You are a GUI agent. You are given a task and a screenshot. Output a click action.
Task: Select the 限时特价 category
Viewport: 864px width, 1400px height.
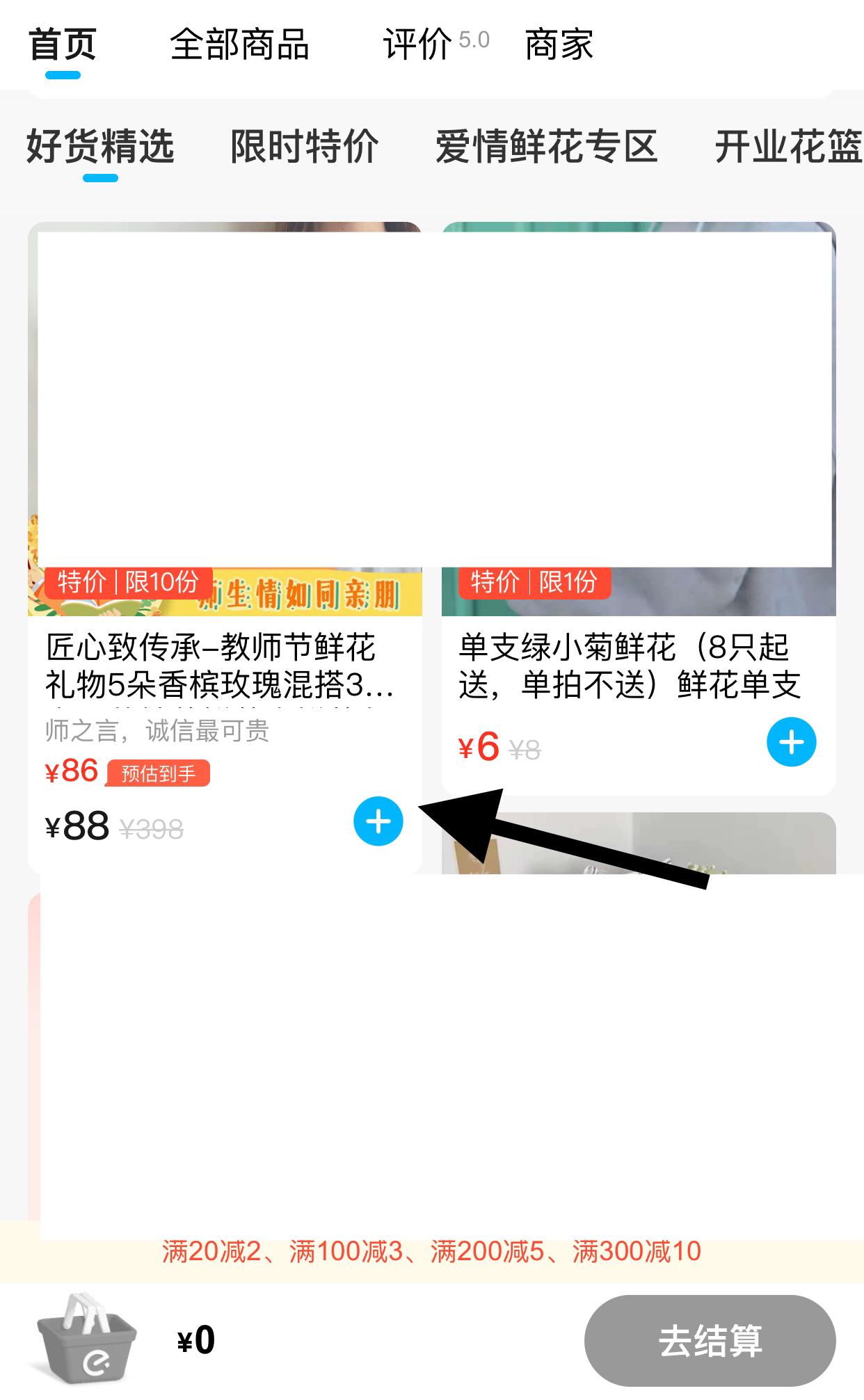(x=304, y=147)
